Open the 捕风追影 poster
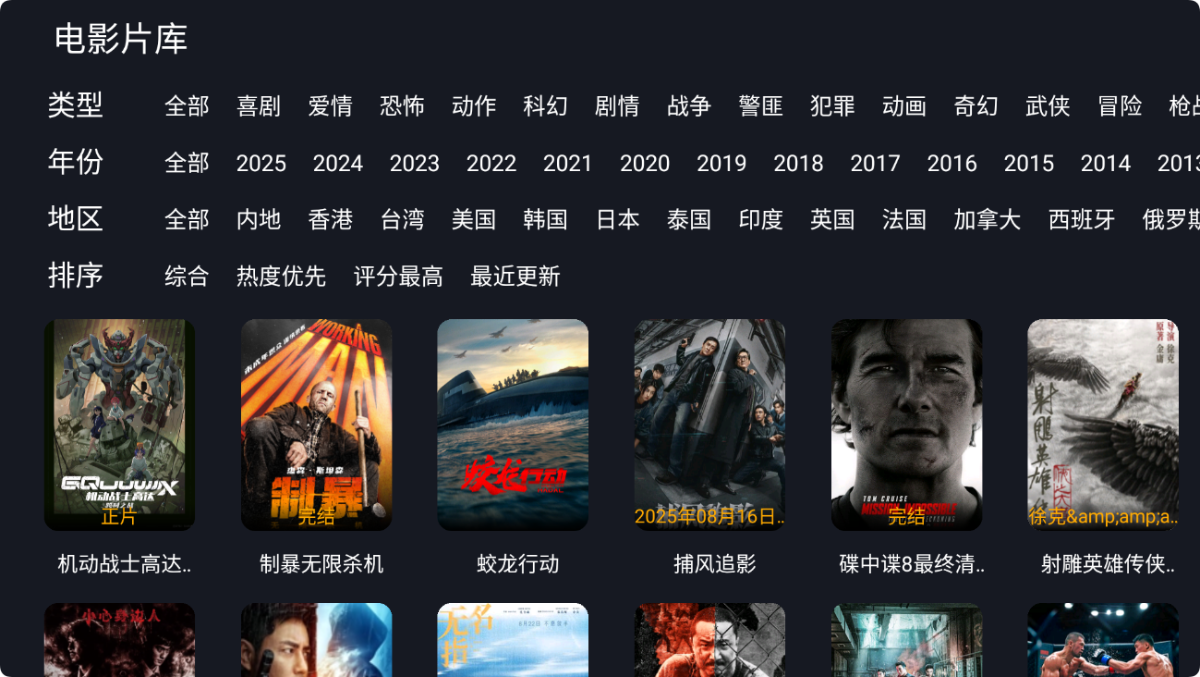This screenshot has height=677, width=1200. point(710,425)
